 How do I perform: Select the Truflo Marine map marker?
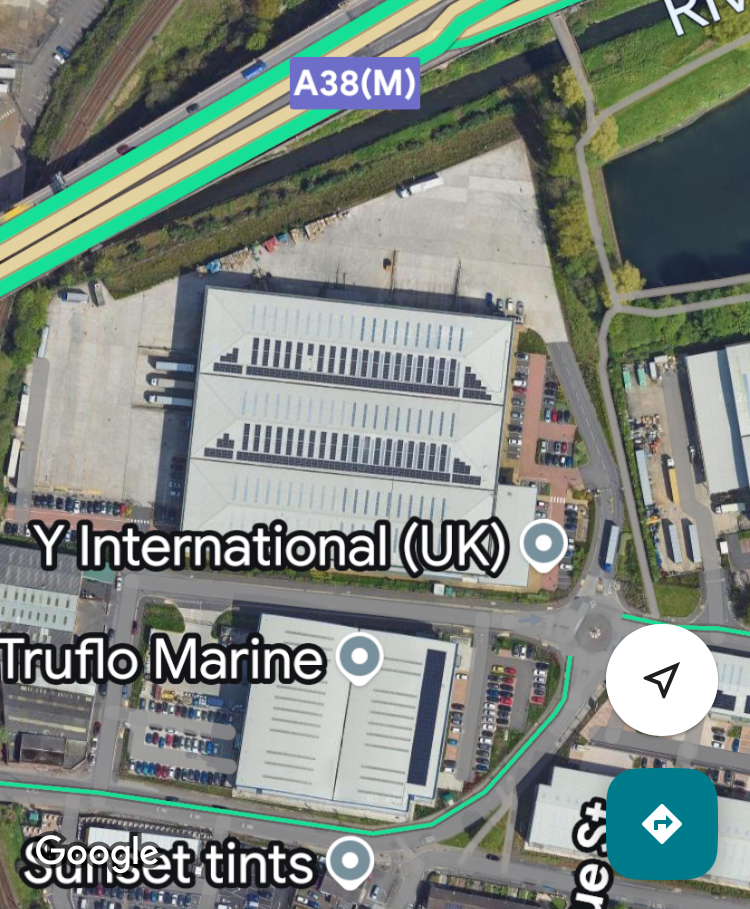coord(359,657)
